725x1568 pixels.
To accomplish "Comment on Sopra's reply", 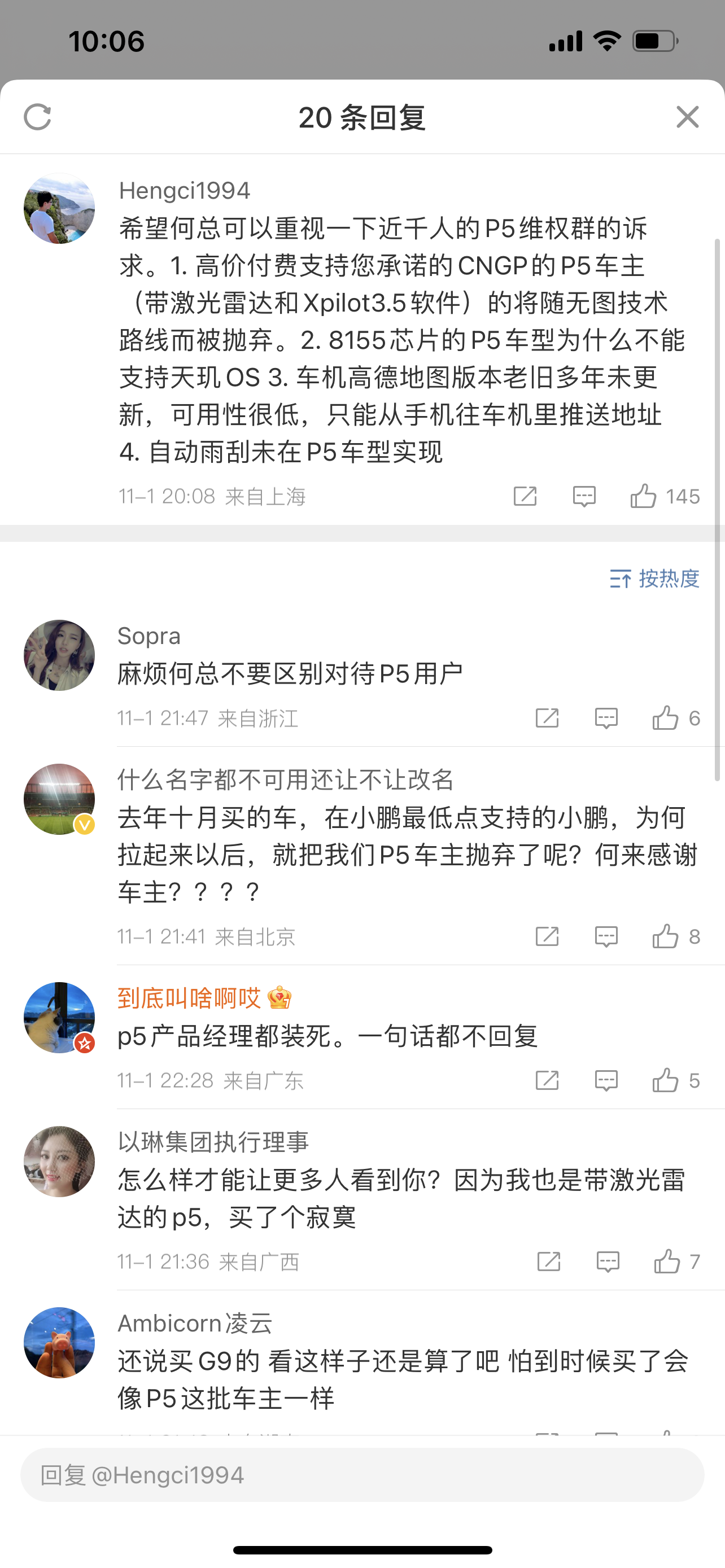I will pyautogui.click(x=606, y=719).
